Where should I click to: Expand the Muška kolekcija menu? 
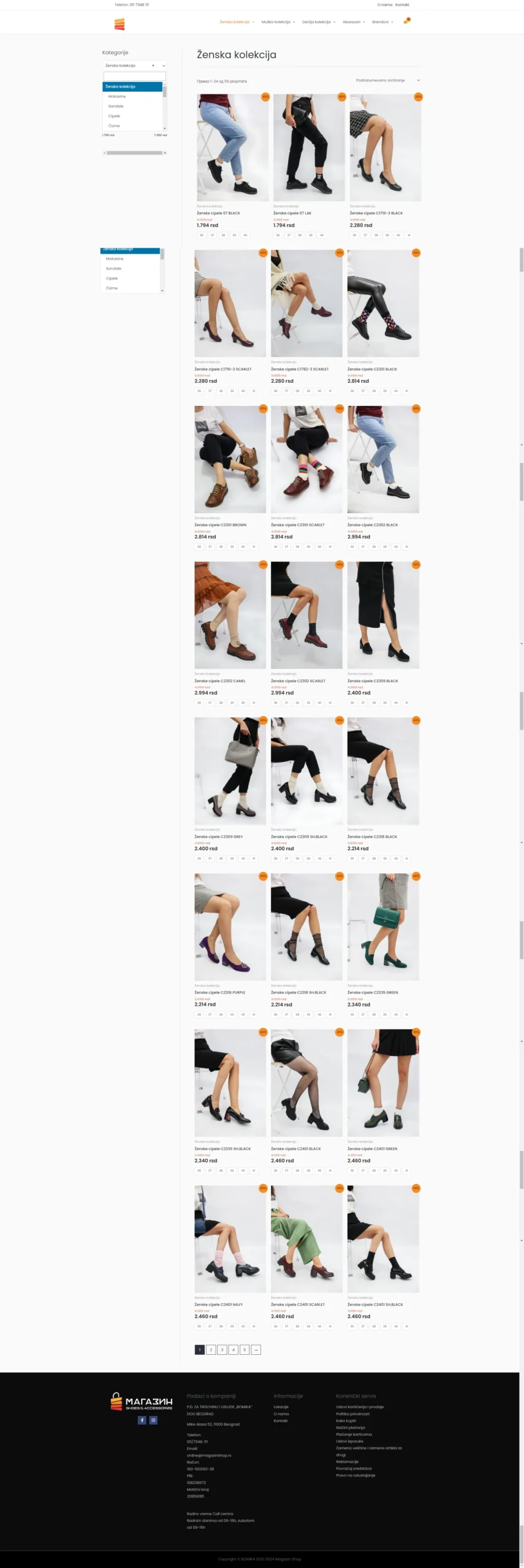(277, 22)
